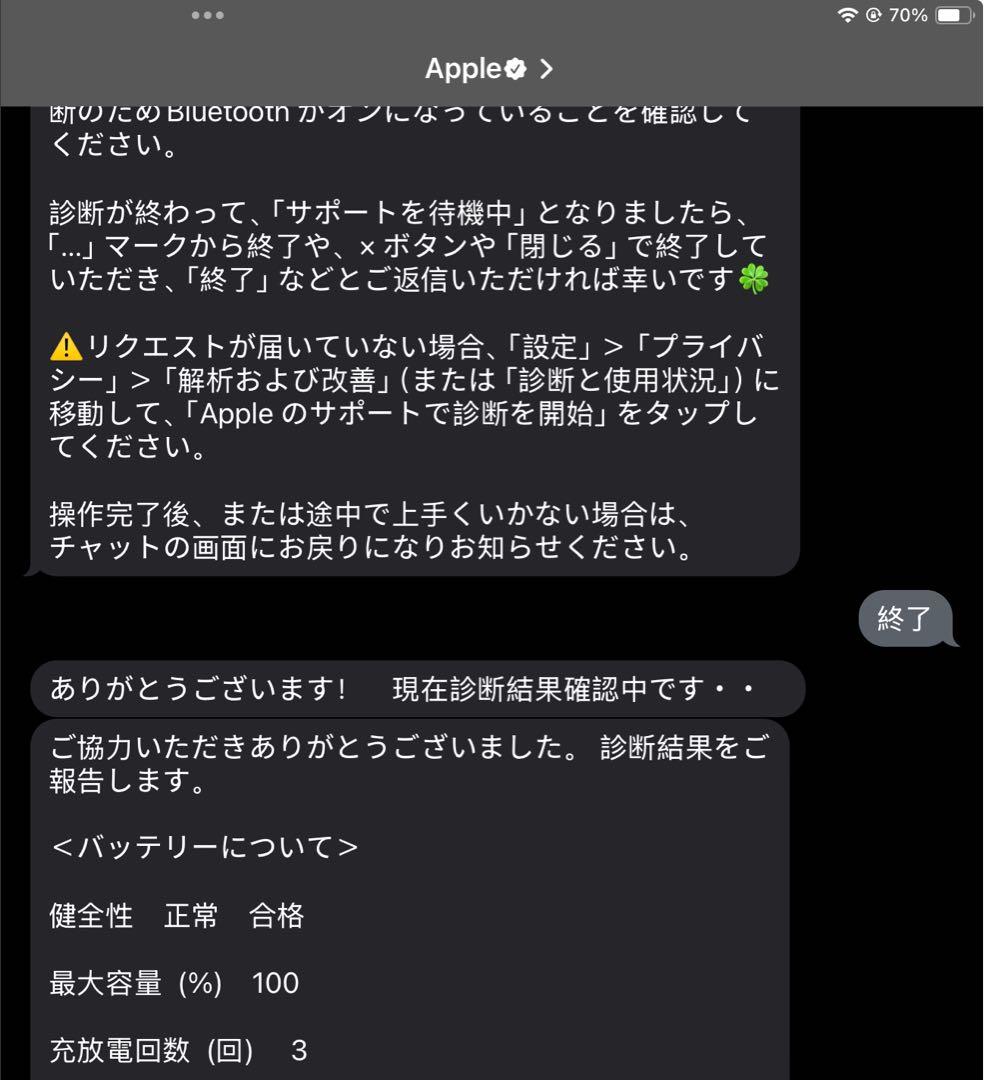This screenshot has width=984, height=1080.
Task: Tap the ありがとうございます diagnostic status message
Action: 420,687
